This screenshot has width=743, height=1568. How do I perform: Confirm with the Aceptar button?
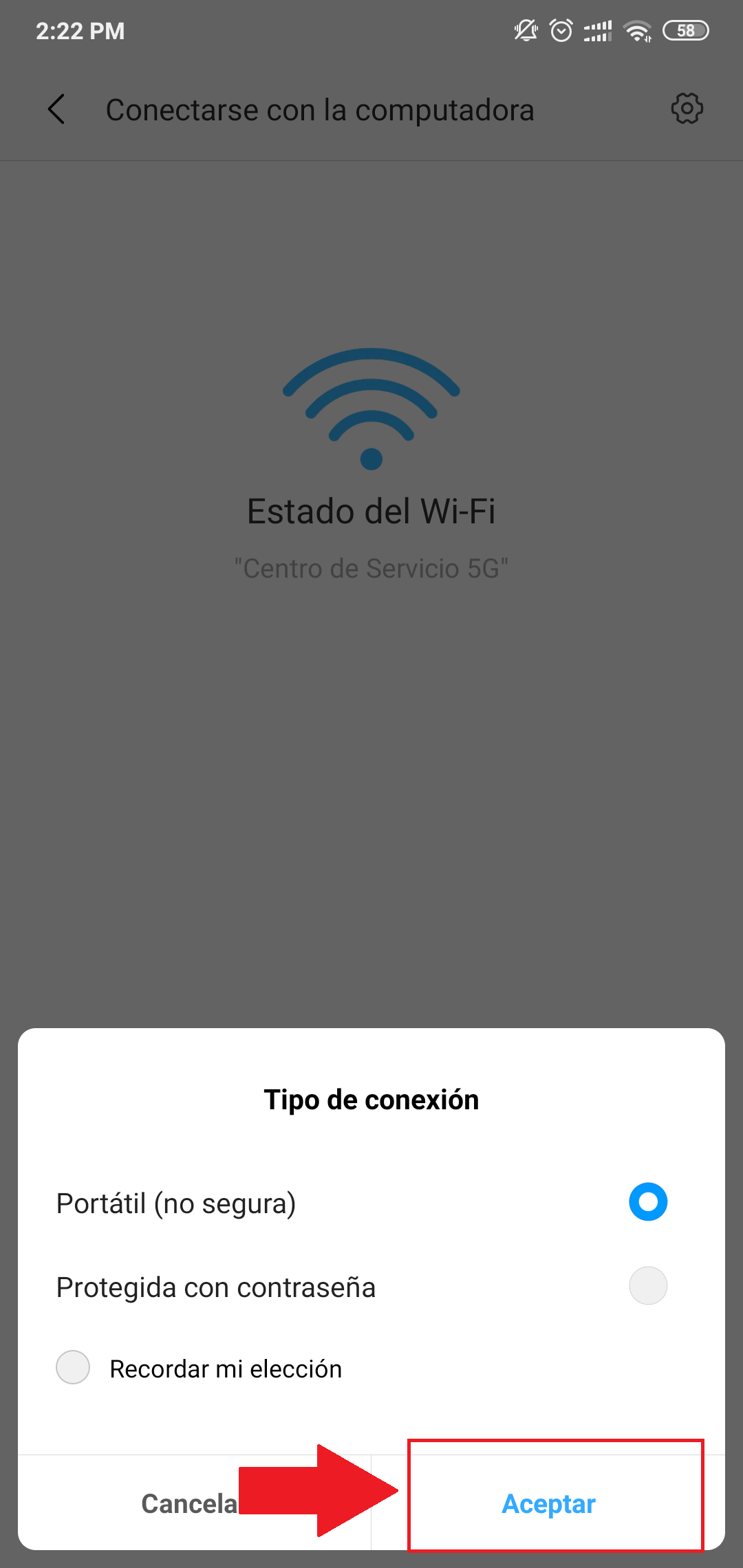click(x=549, y=1503)
